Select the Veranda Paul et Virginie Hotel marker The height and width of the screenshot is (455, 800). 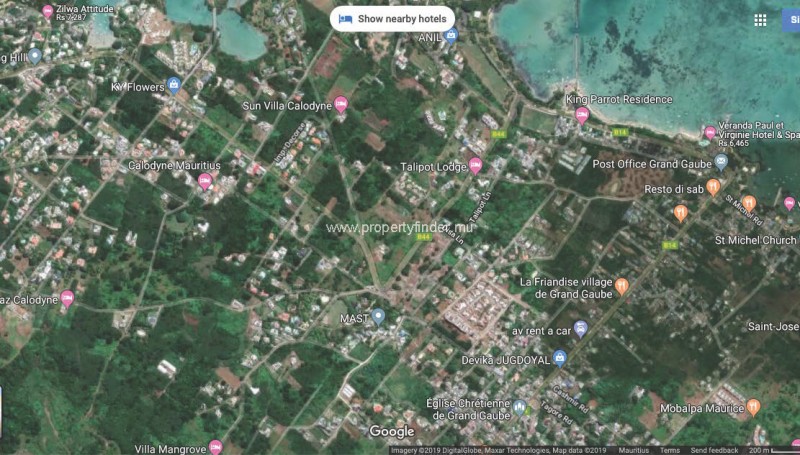click(x=710, y=133)
